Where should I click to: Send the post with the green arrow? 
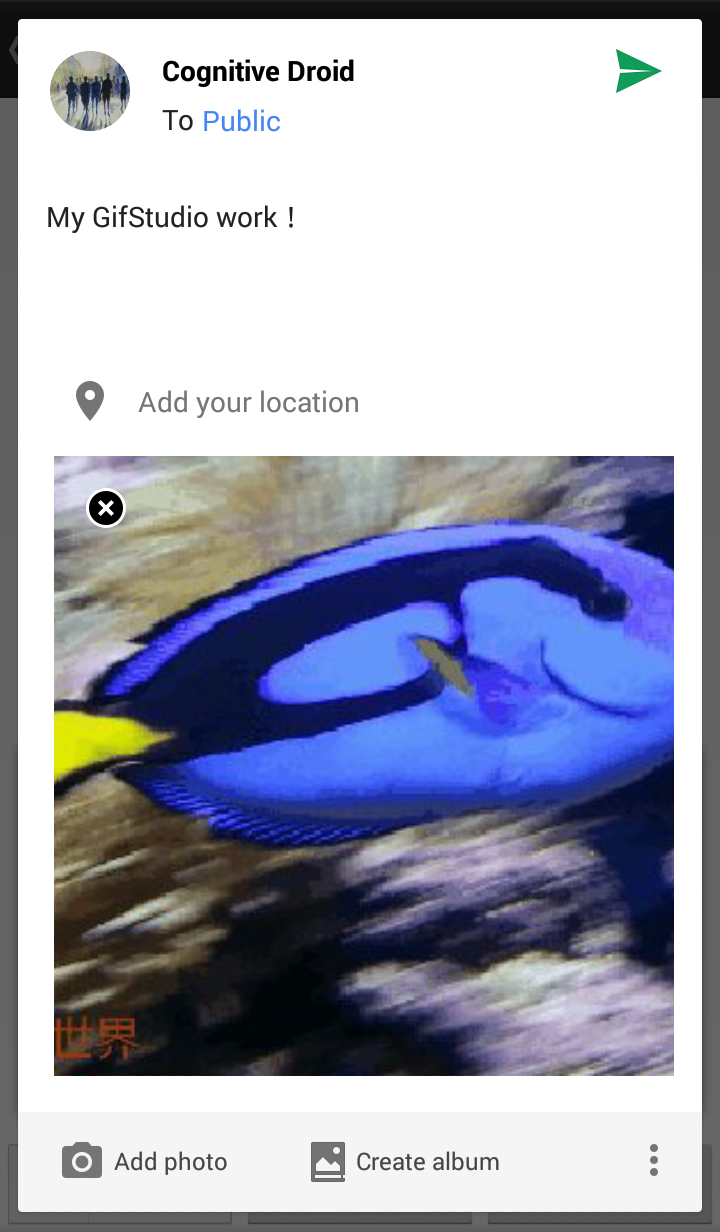639,71
